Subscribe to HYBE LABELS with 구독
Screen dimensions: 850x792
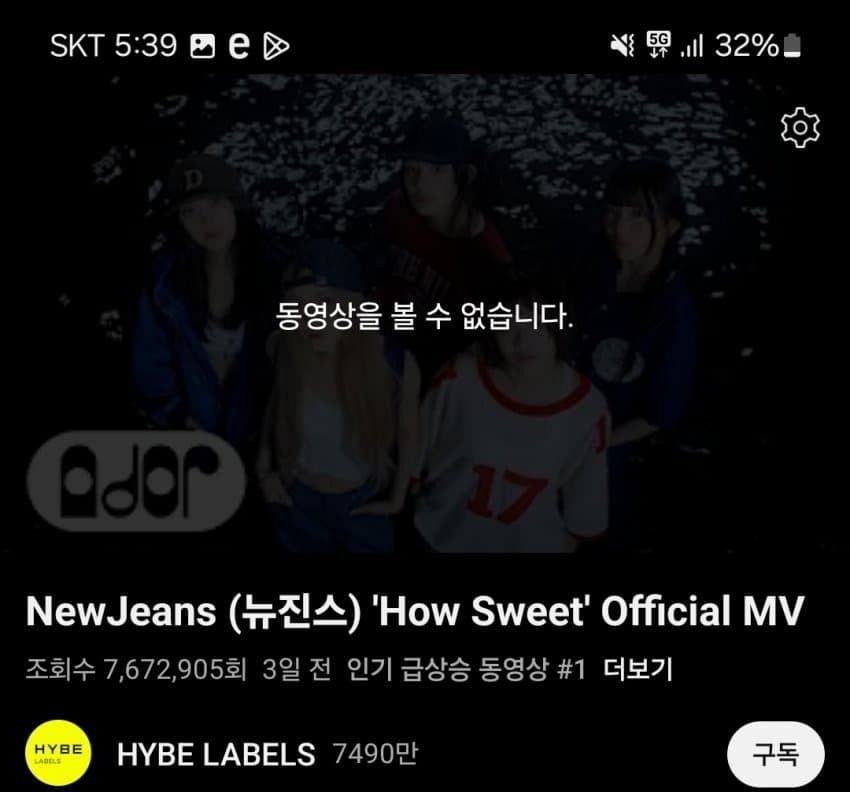775,753
